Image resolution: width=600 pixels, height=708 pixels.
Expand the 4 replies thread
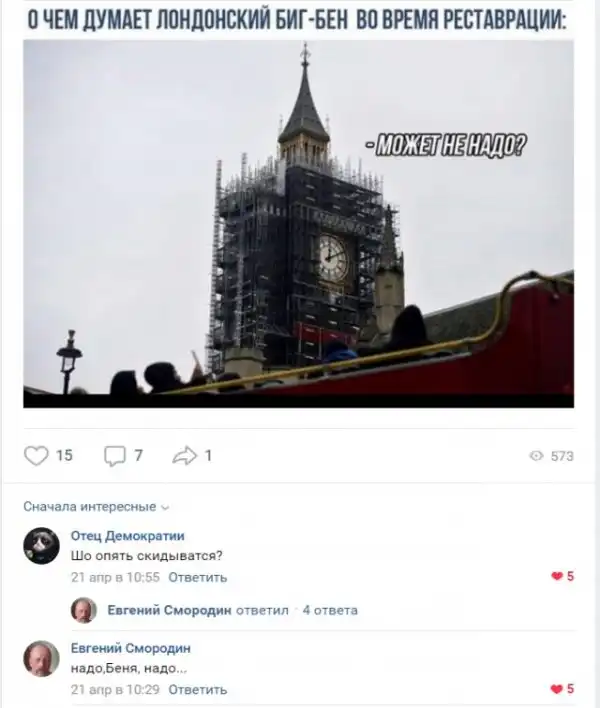tap(329, 610)
